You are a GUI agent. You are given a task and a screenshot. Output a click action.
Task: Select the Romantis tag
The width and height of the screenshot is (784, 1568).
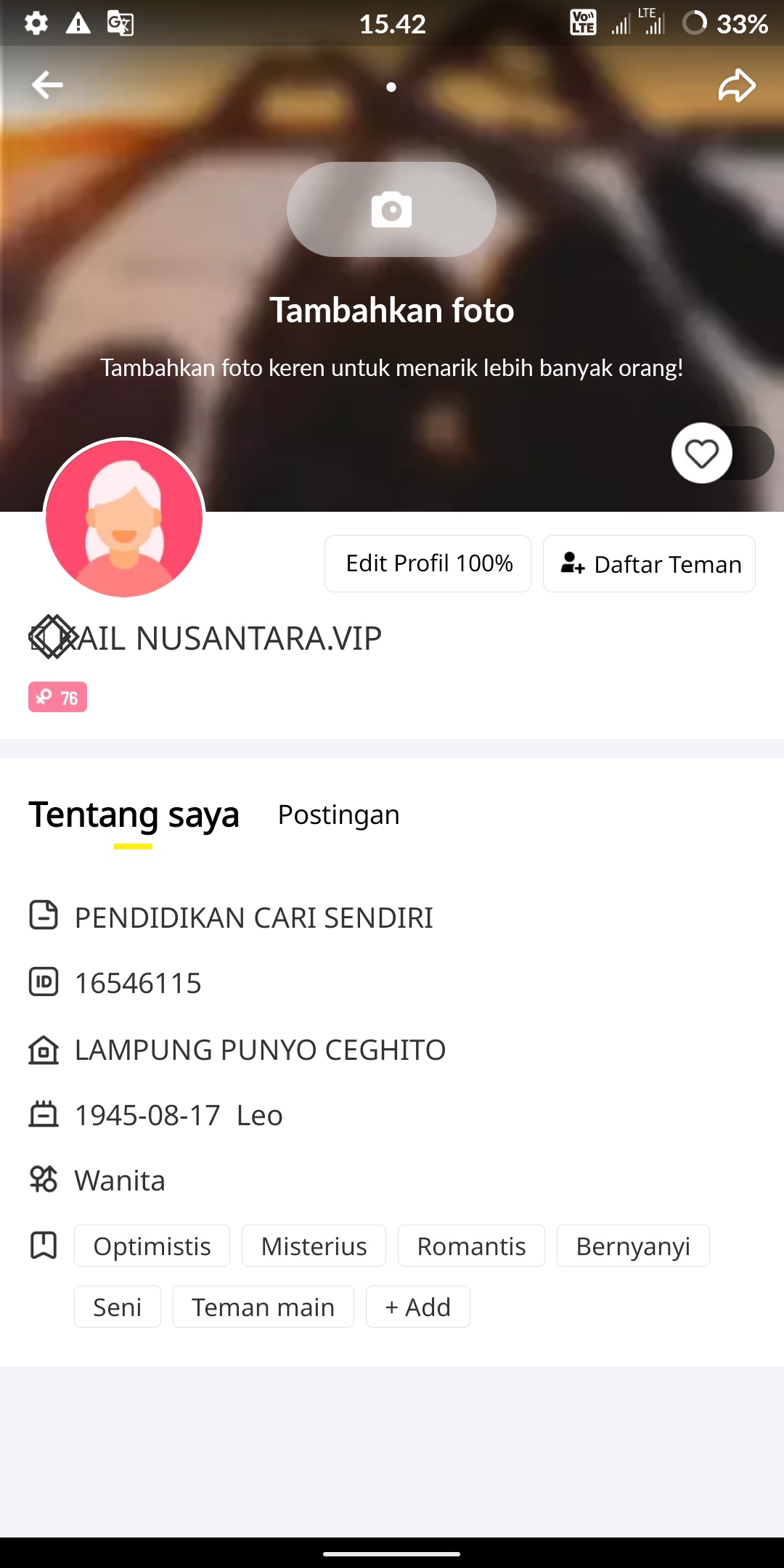pyautogui.click(x=471, y=1246)
